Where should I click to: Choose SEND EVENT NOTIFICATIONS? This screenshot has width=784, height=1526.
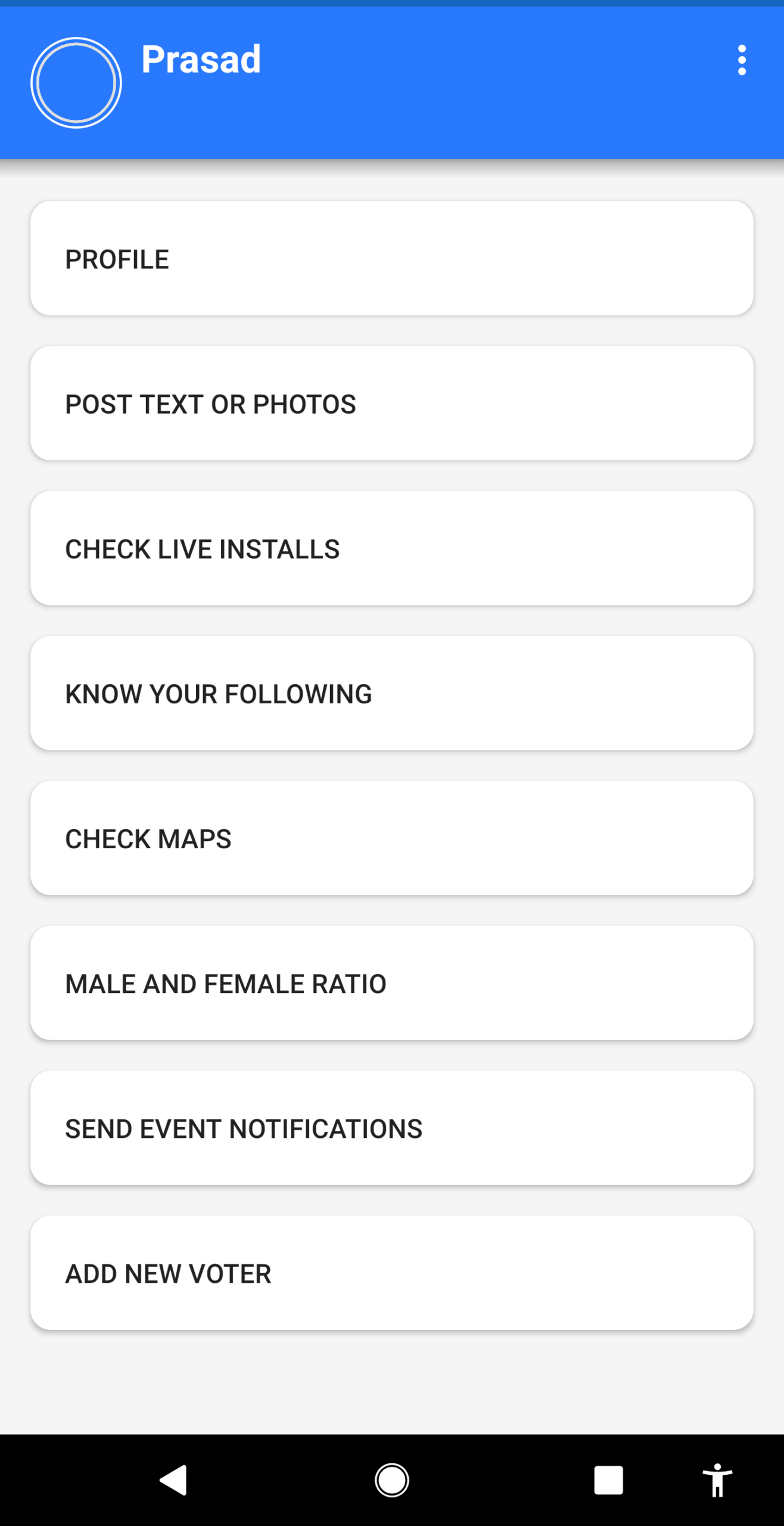point(391,1128)
